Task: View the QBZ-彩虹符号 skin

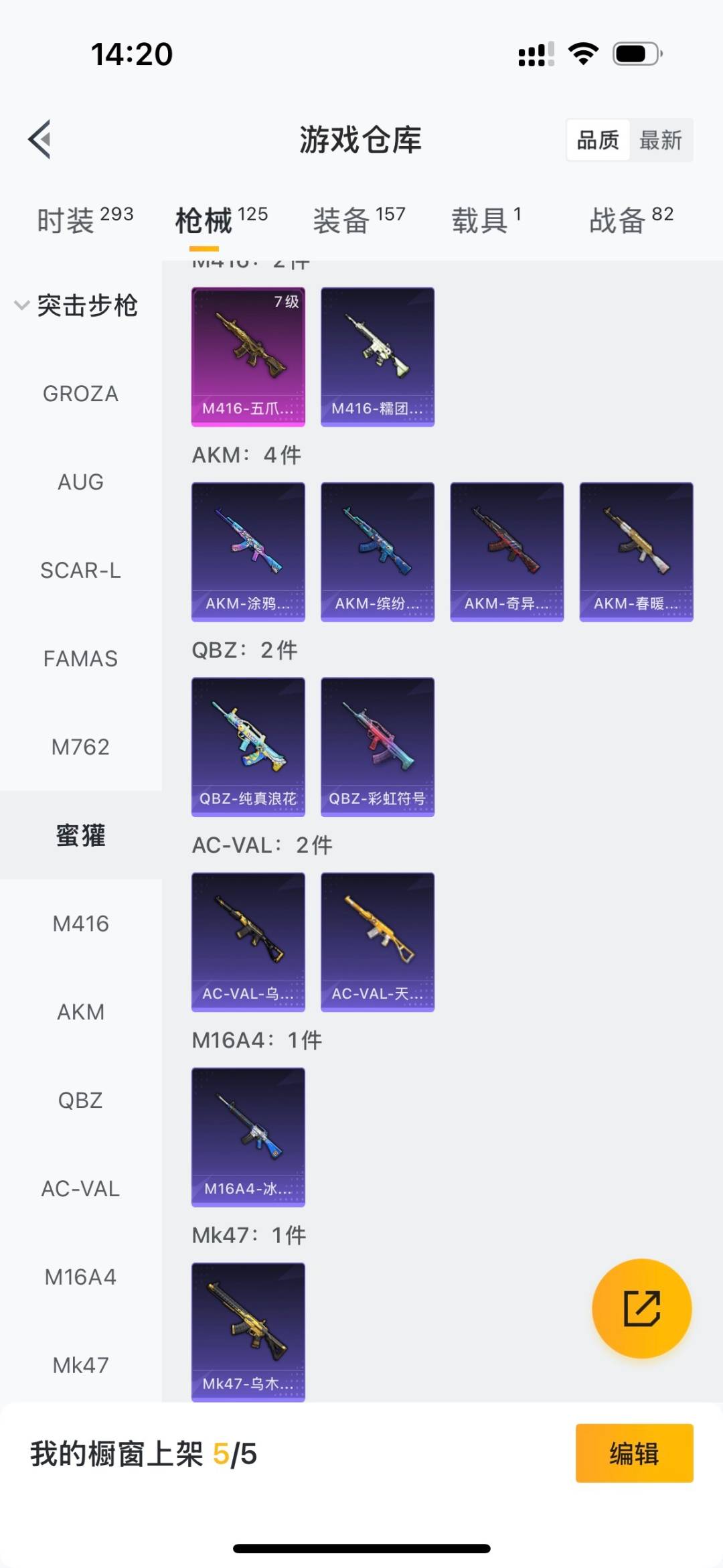Action: 378,746
